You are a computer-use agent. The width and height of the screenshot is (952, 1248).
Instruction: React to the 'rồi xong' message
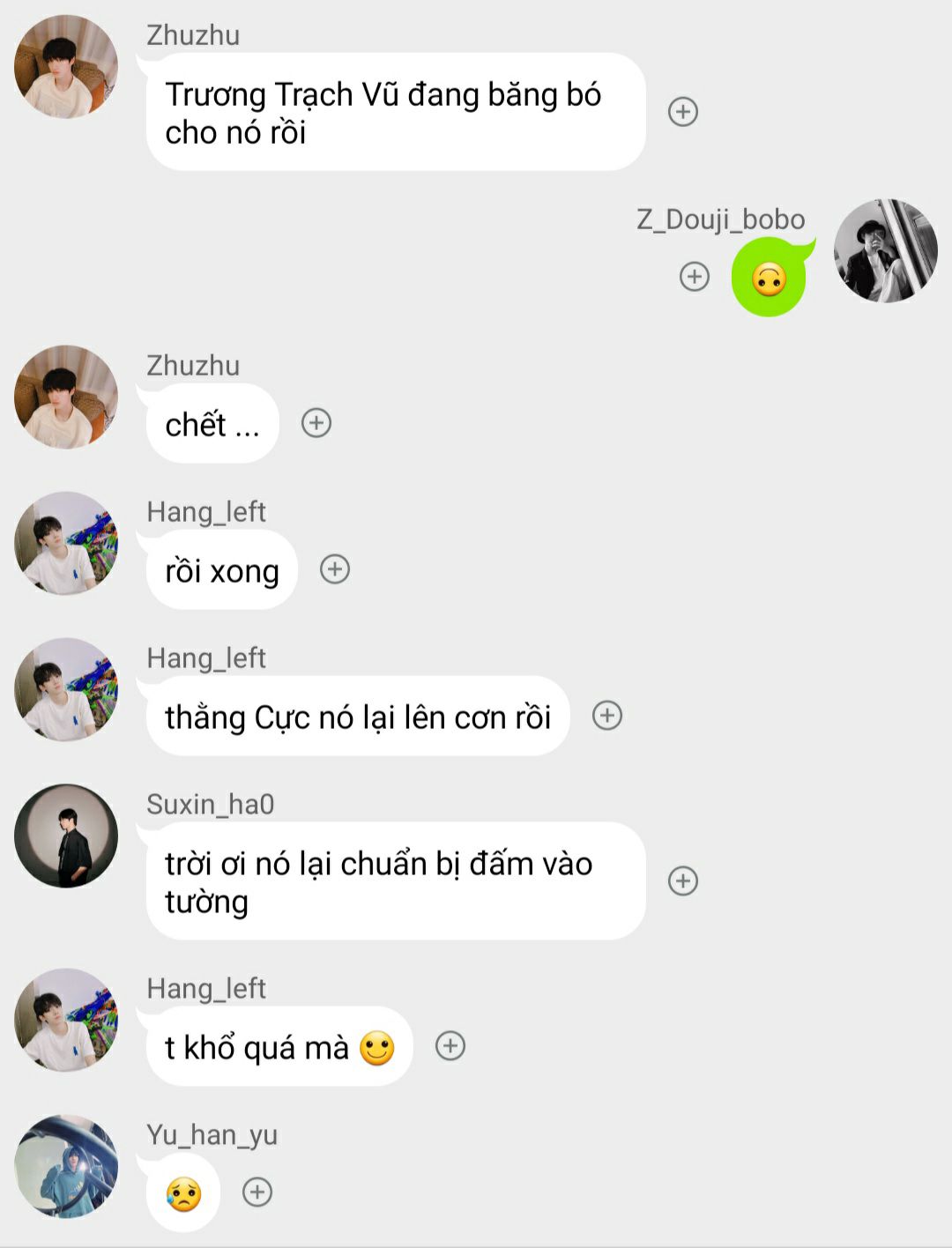(x=335, y=569)
